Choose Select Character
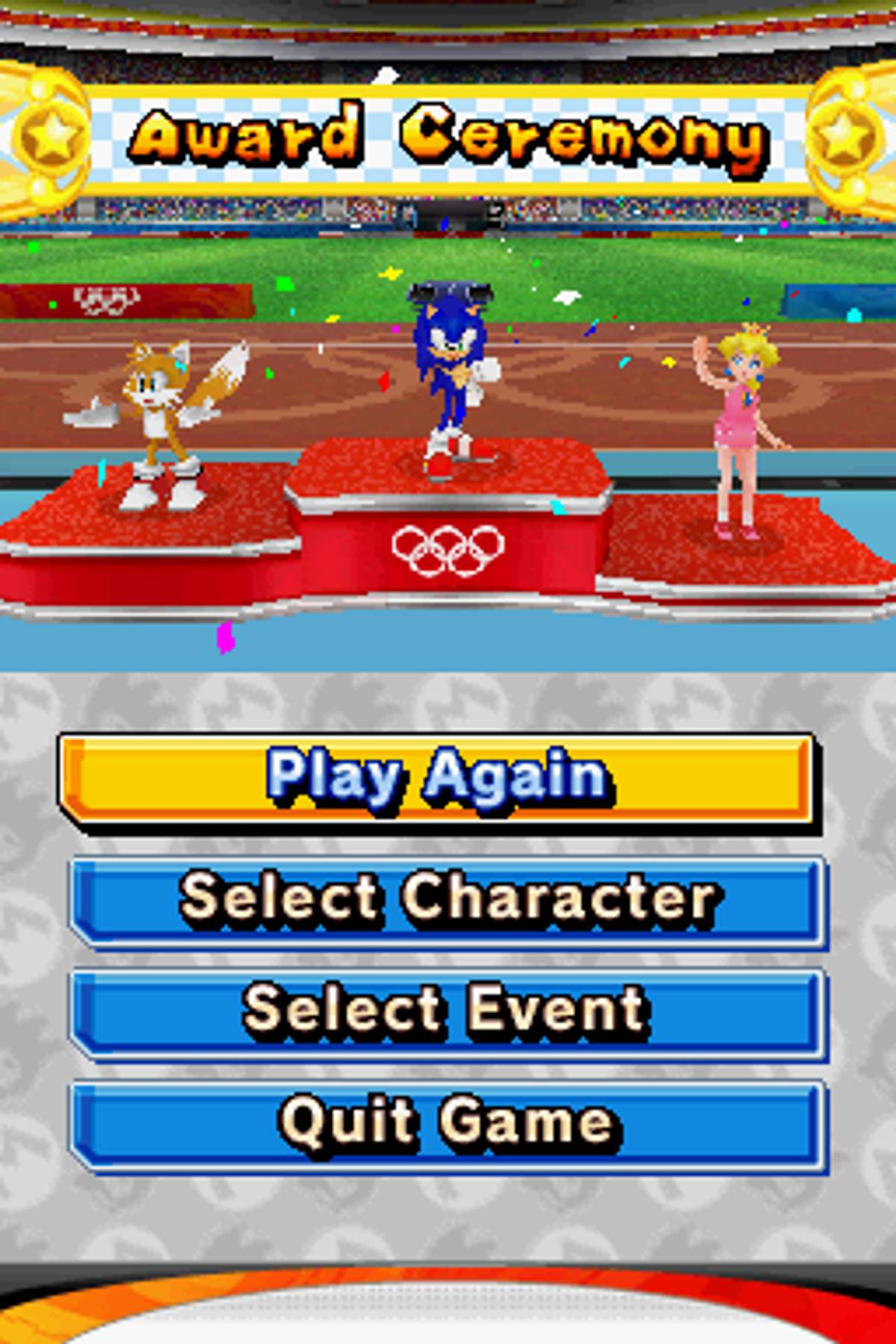Viewport: 896px width, 1344px height. click(x=448, y=900)
